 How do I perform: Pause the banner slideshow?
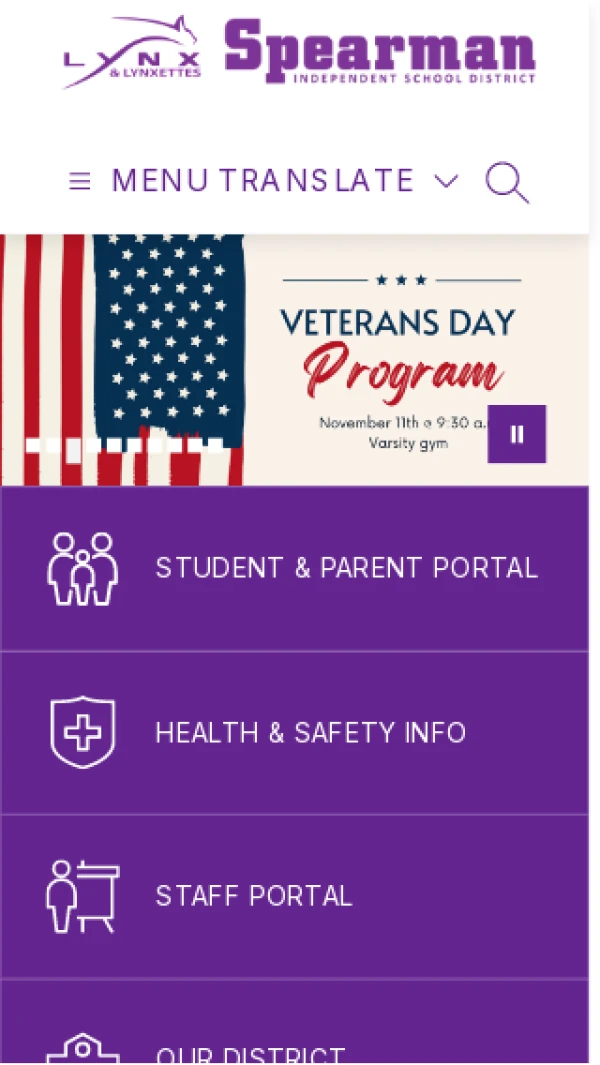[x=516, y=434]
